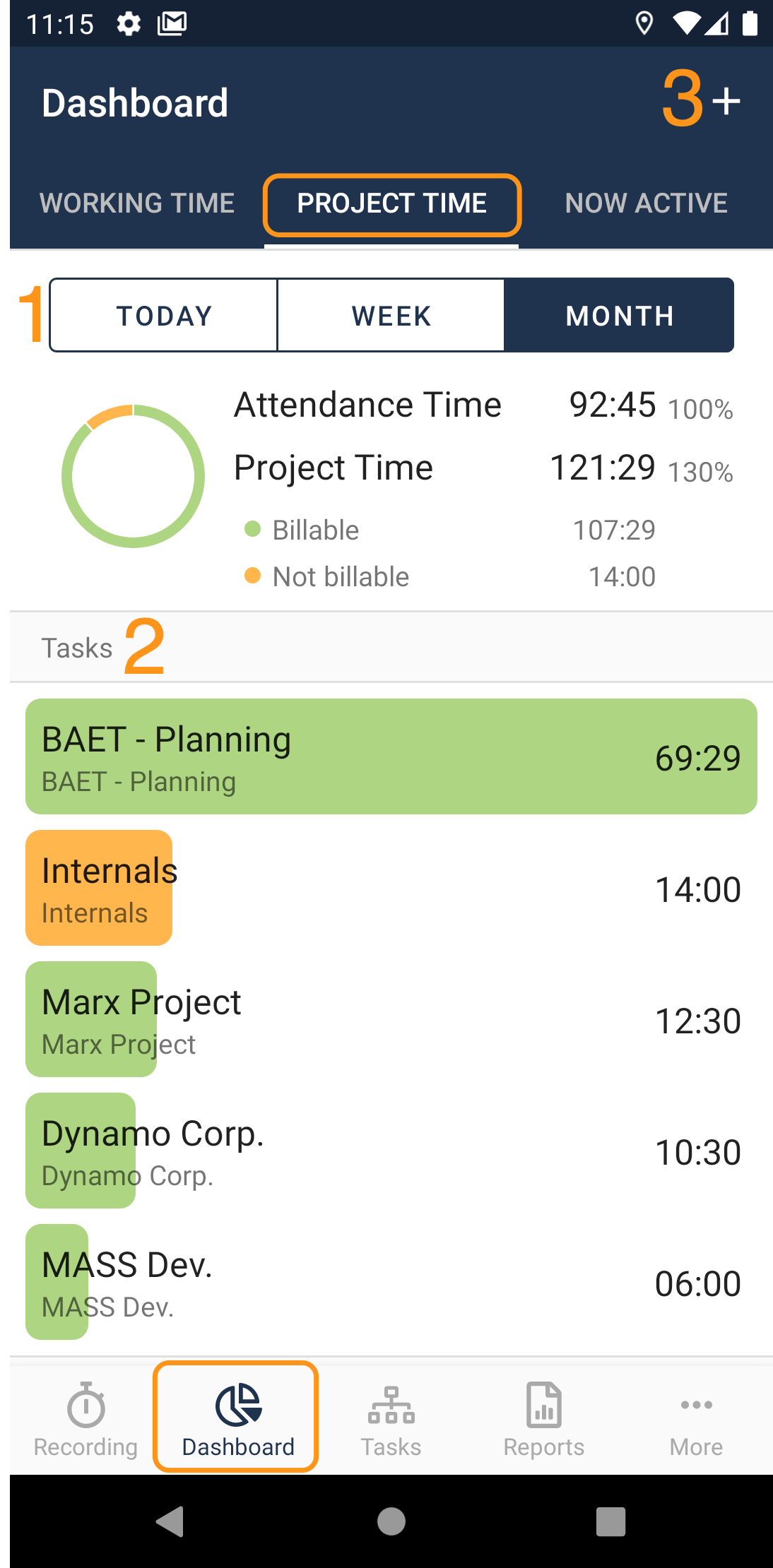Go to the Android home screen
This screenshot has width=773, height=1568.
[x=391, y=1521]
